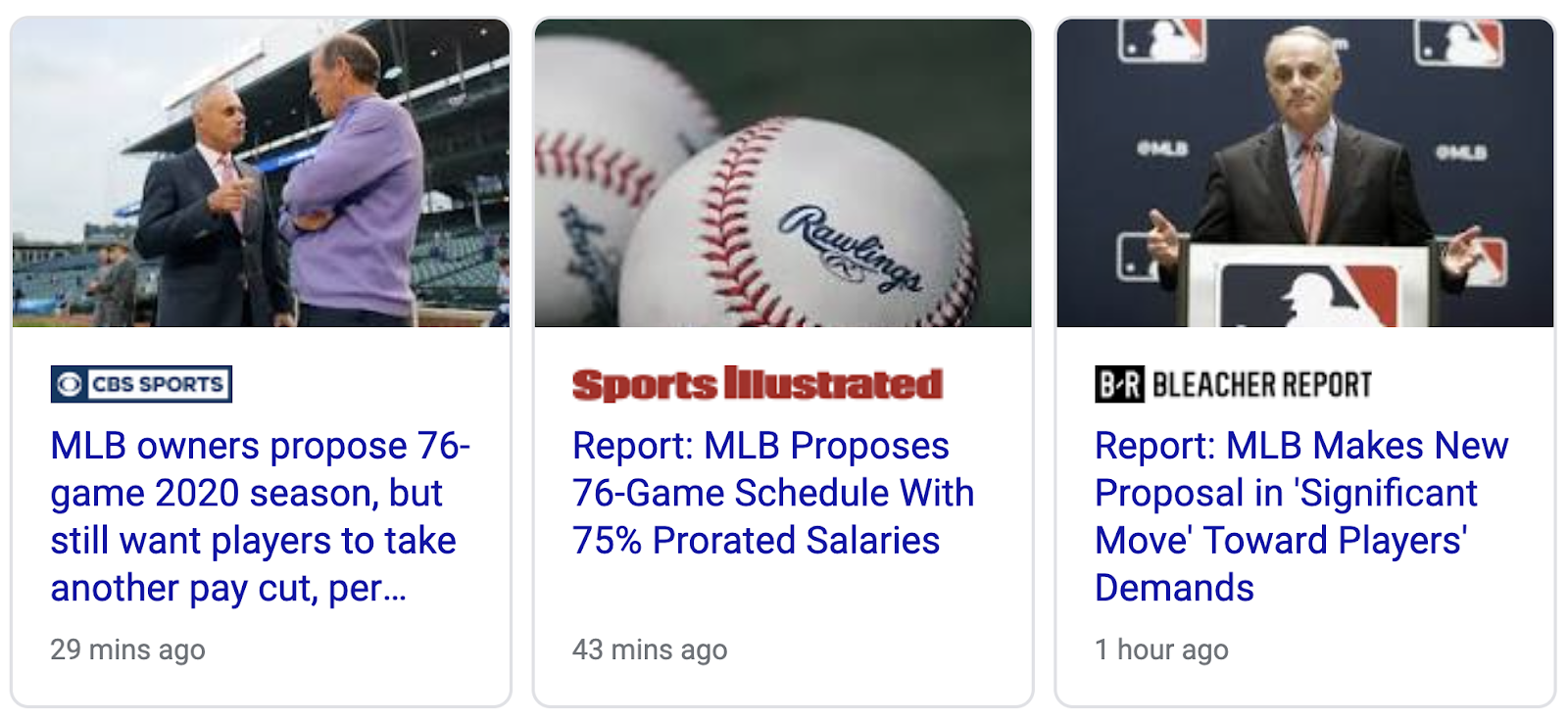Open the Sports Illustrated 76-Game Schedule report
The width and height of the screenshot is (1568, 721).
click(x=772, y=493)
